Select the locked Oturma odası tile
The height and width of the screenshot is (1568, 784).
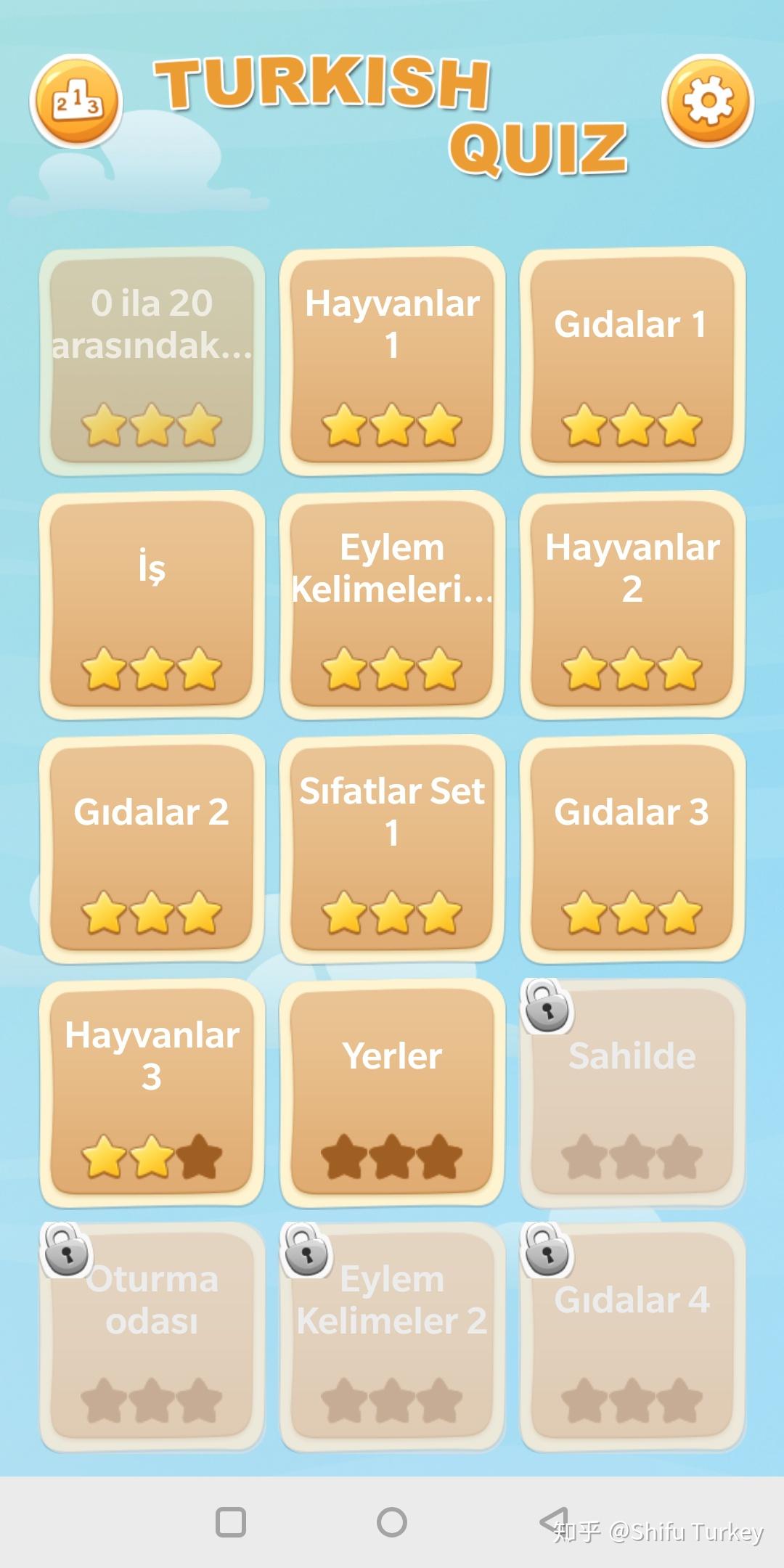pyautogui.click(x=152, y=1336)
